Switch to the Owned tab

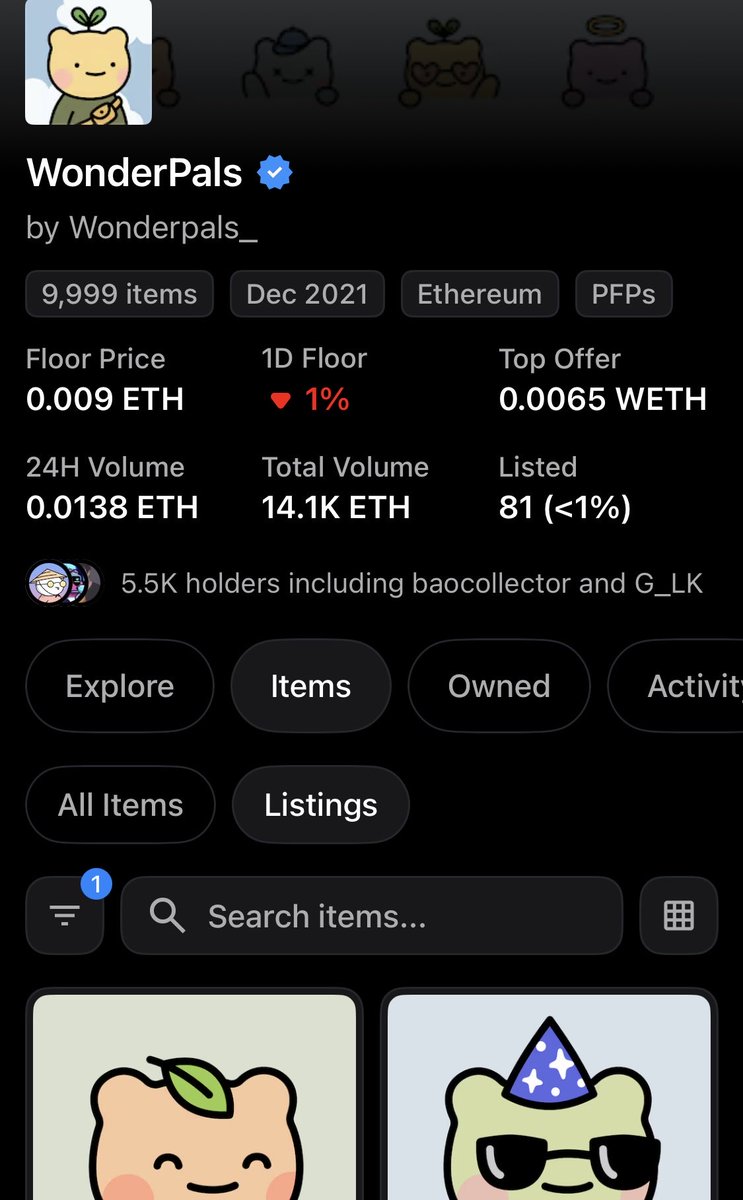(x=499, y=686)
